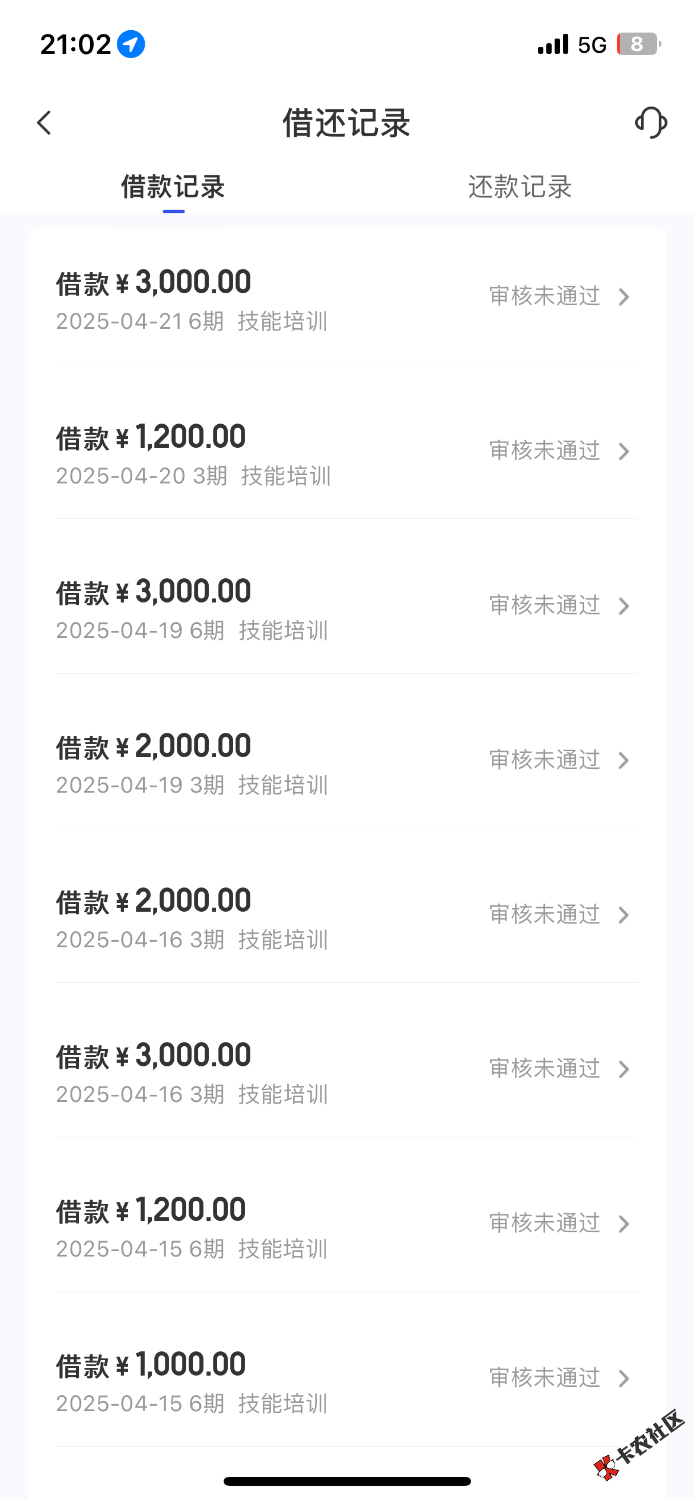Open the ¥3,000.00 loan dated 2025-04-19
This screenshot has width=694, height=1500.
coord(346,606)
